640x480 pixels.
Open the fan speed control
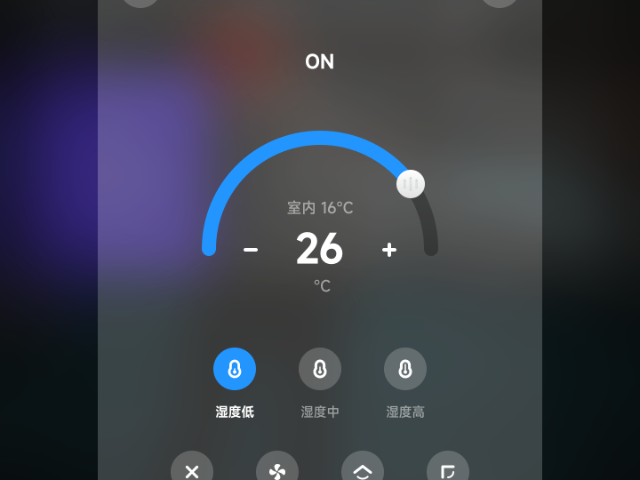[x=277, y=470]
